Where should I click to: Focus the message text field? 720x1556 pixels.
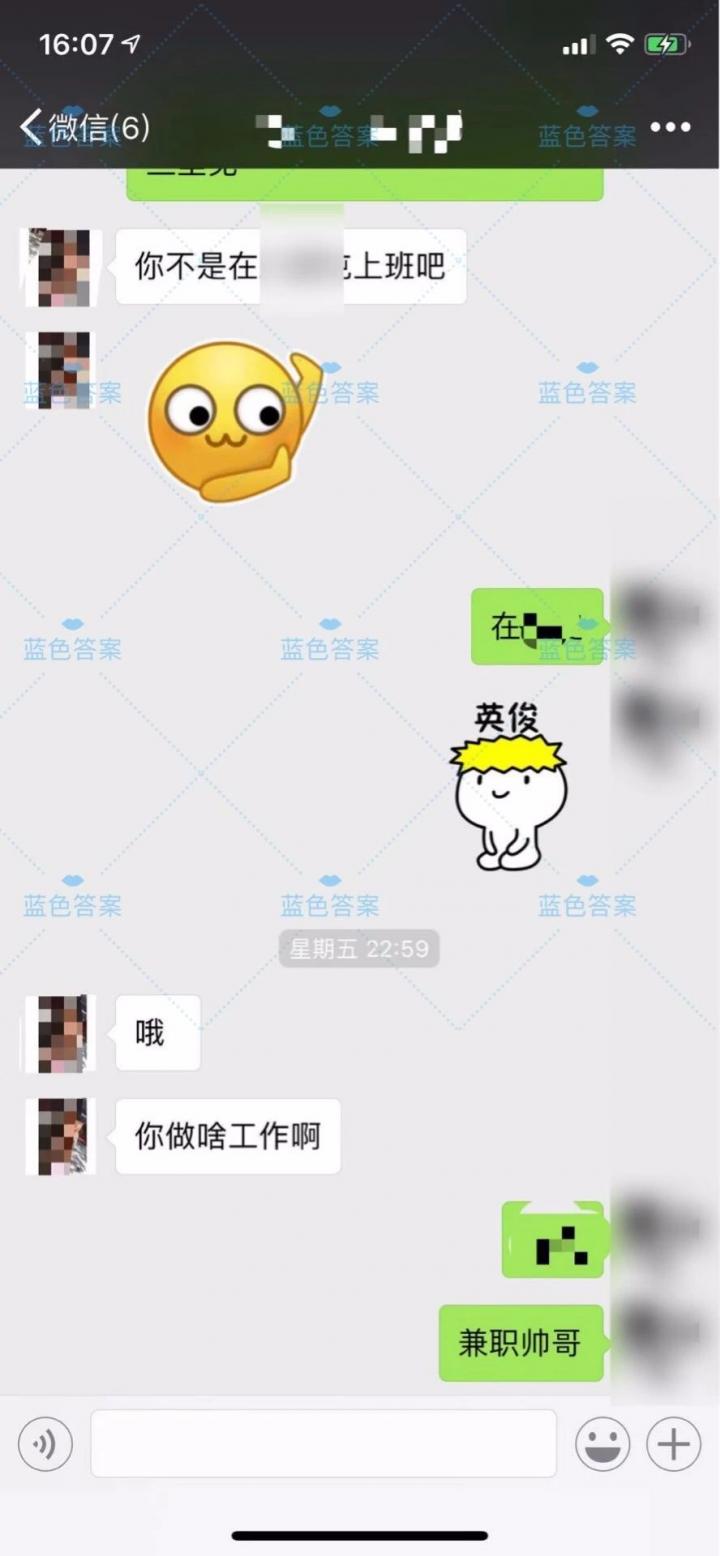tap(323, 1443)
